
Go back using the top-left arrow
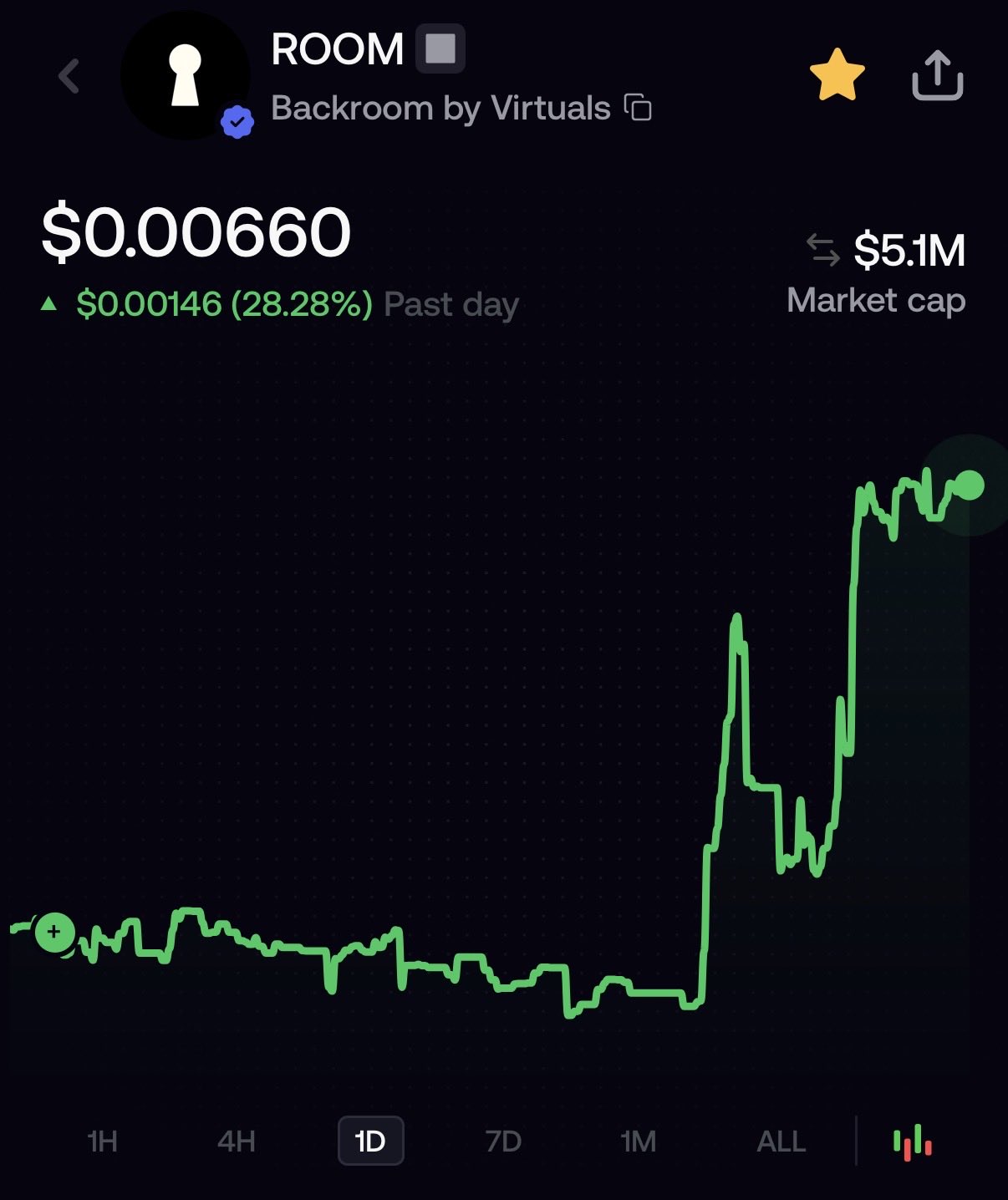(69, 77)
